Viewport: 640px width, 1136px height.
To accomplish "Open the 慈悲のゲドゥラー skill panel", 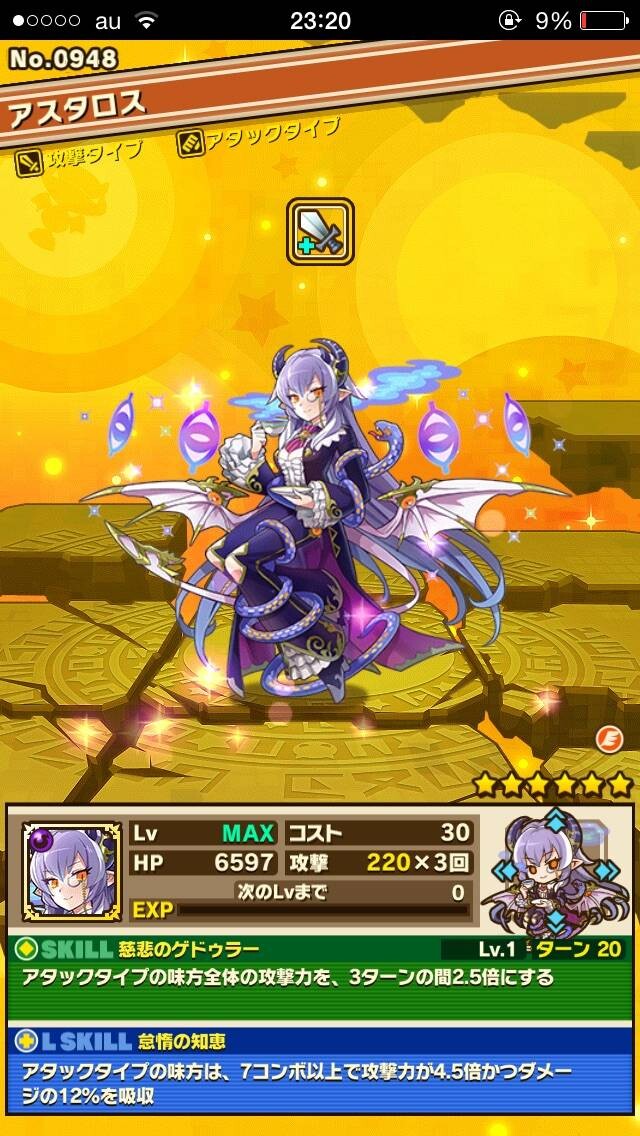I will click(x=320, y=977).
